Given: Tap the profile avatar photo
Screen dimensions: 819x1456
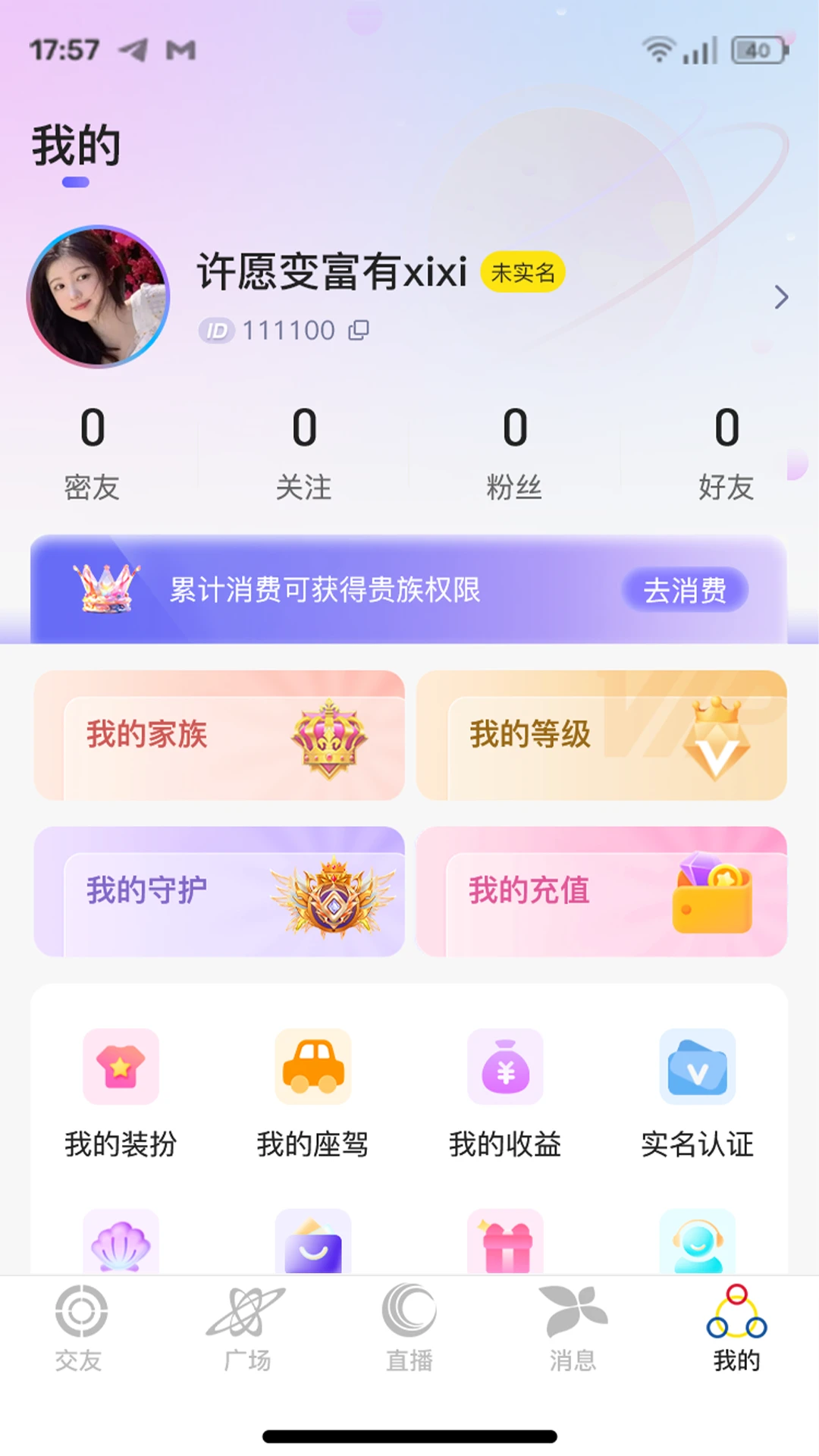Looking at the screenshot, I should coord(98,297).
